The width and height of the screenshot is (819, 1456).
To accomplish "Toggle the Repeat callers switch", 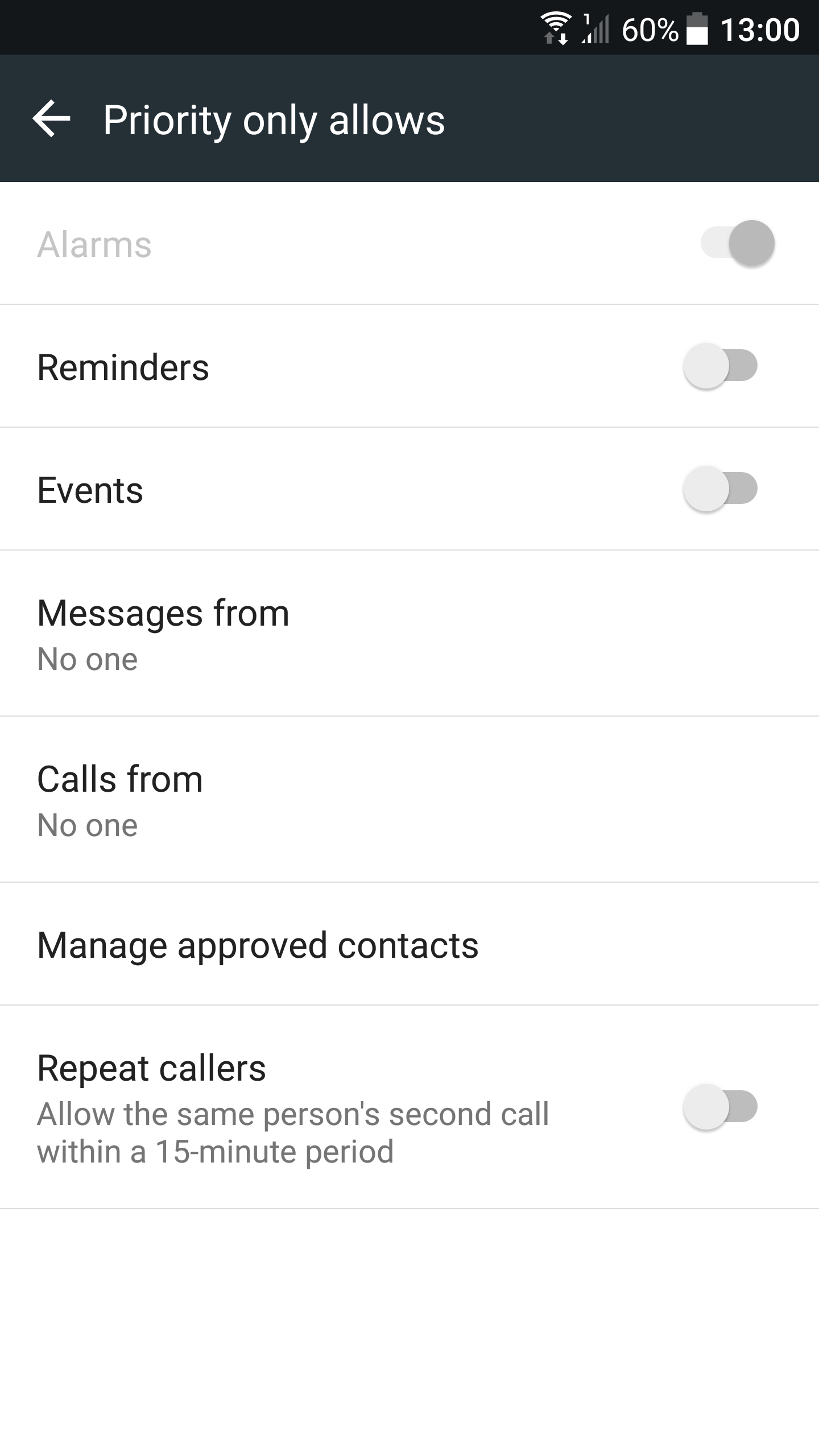I will point(721,1107).
